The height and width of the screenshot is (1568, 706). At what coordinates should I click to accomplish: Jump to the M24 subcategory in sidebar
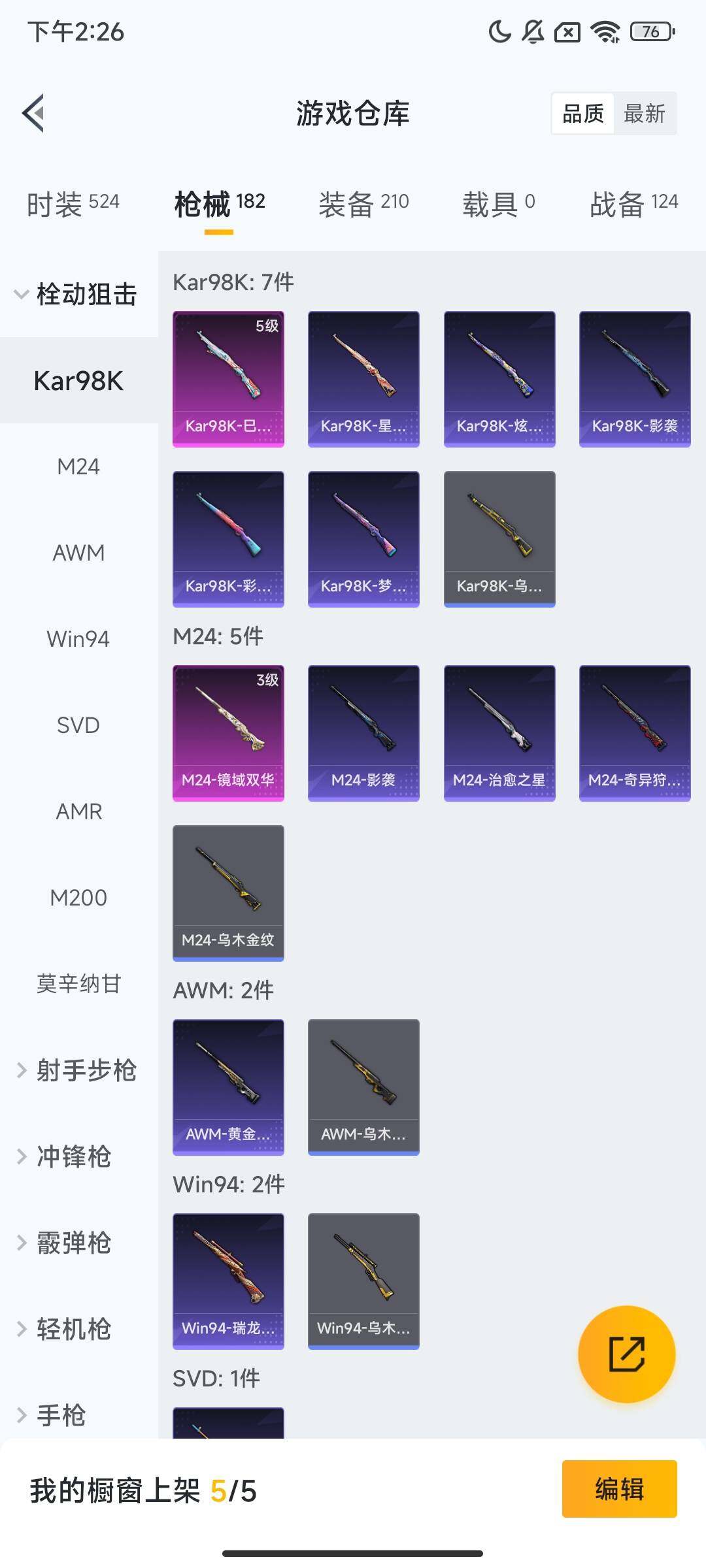pos(78,466)
